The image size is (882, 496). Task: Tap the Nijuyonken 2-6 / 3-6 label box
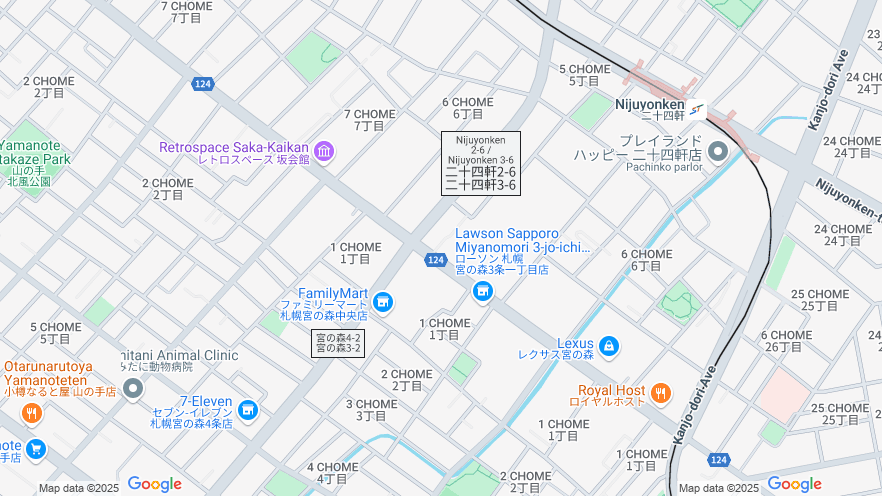(480, 163)
